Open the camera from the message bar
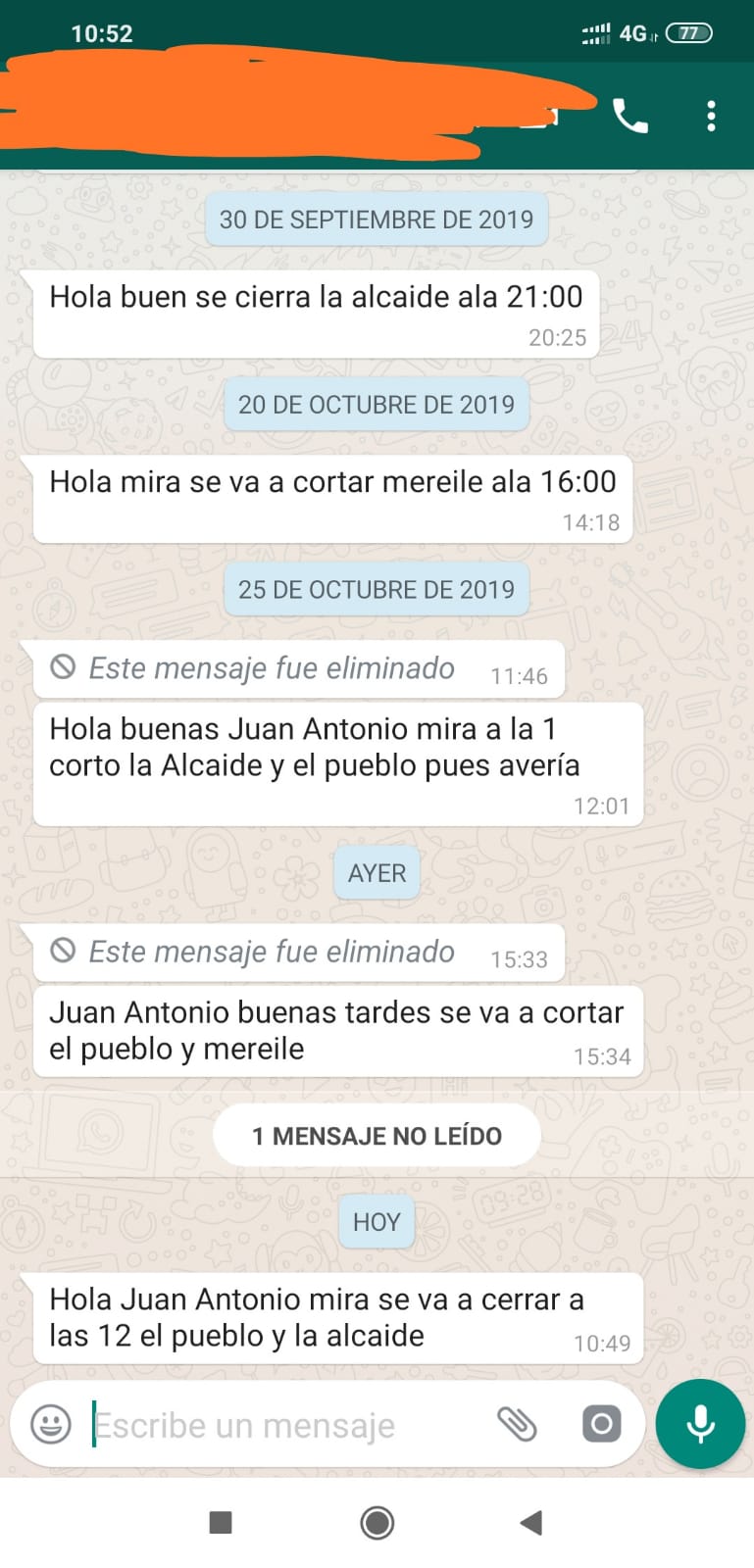This screenshot has height=1568, width=754. tap(602, 1423)
